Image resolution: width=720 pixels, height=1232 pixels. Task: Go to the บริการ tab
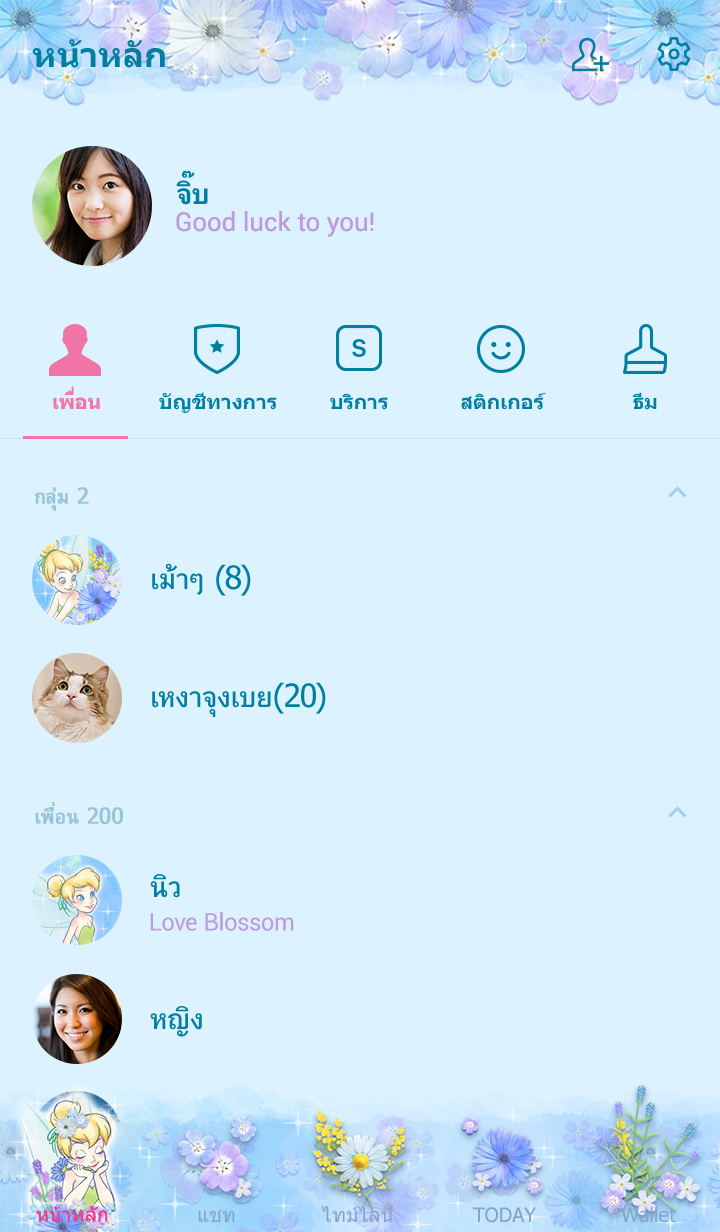click(359, 368)
